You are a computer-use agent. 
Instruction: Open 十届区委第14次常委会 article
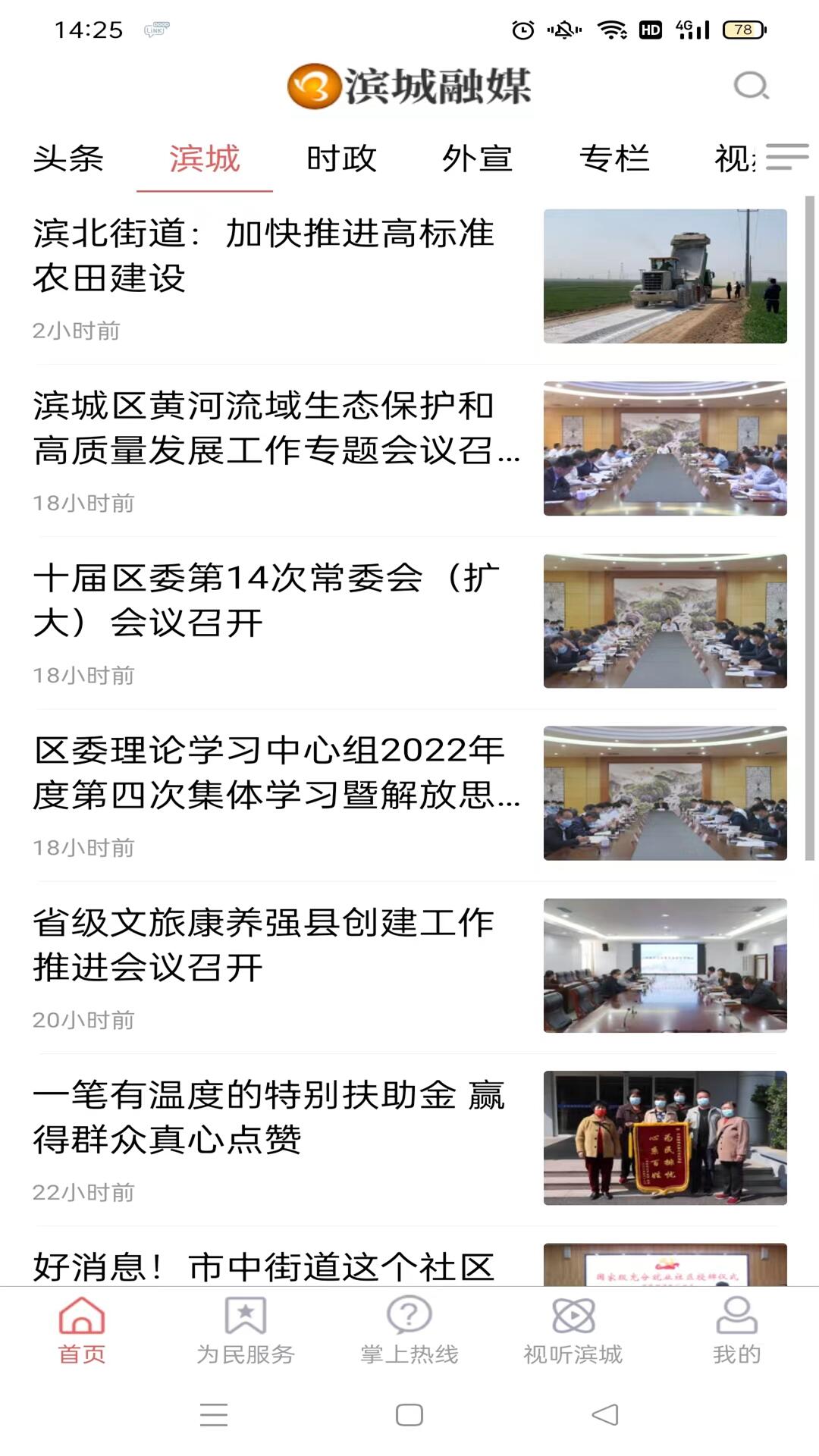265,600
